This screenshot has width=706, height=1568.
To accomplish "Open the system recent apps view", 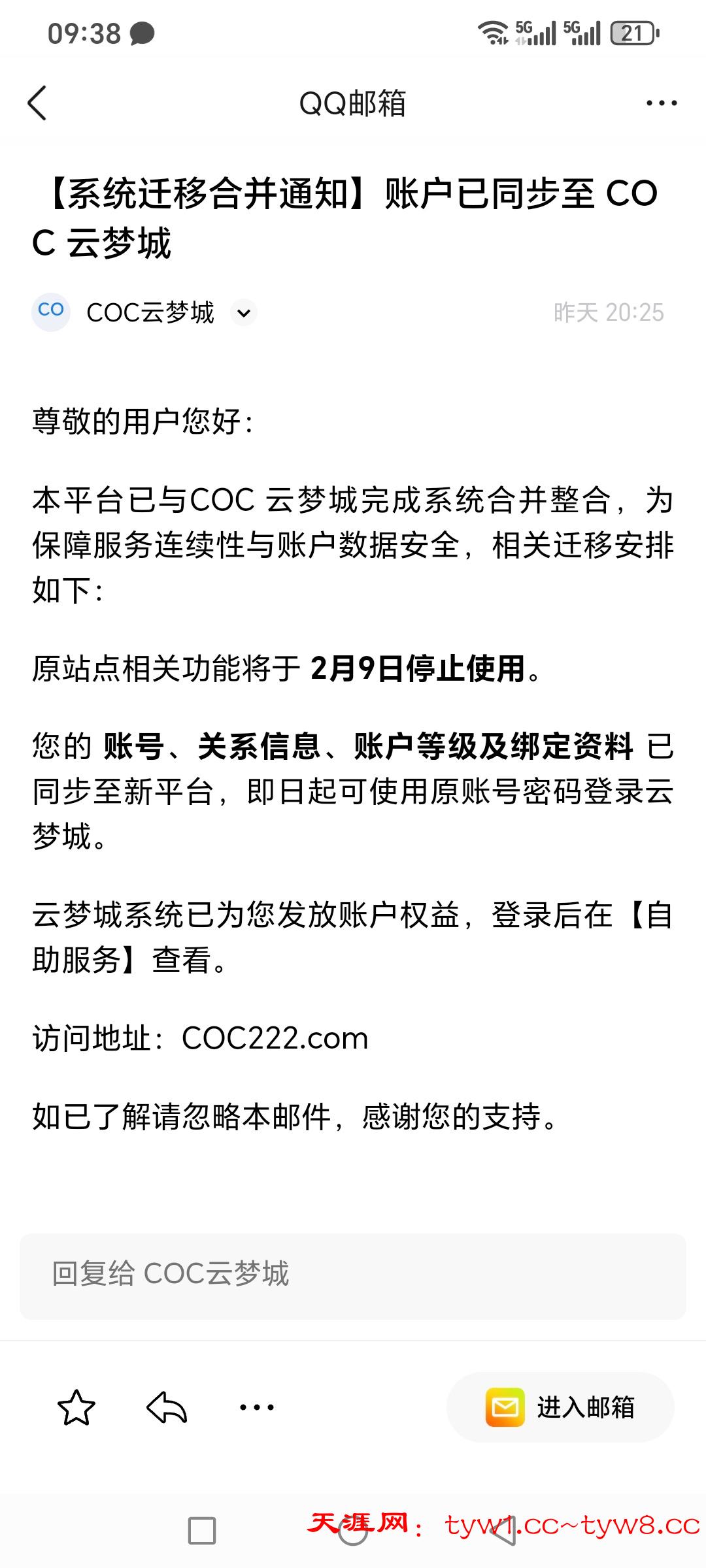I will [202, 1531].
